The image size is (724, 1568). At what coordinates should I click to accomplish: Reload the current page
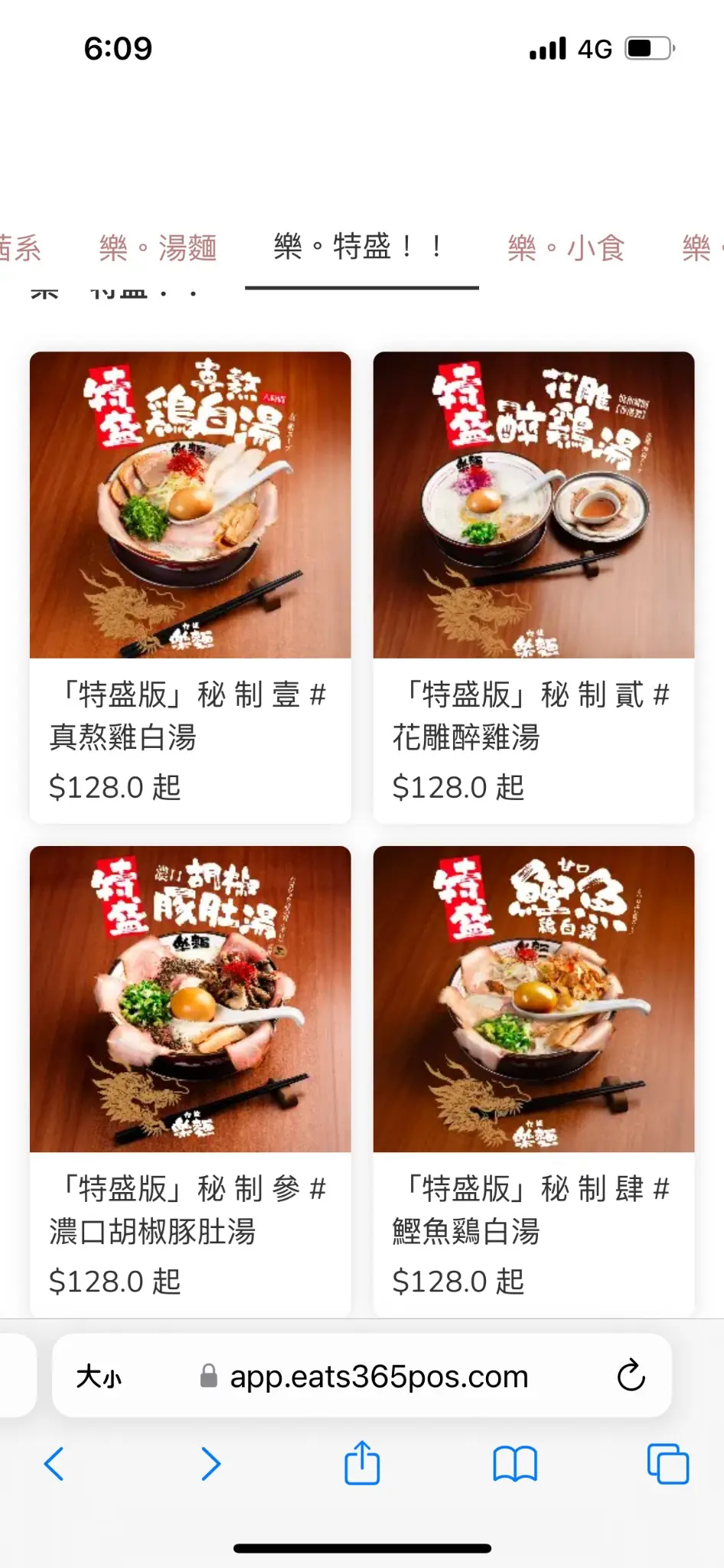(631, 1376)
